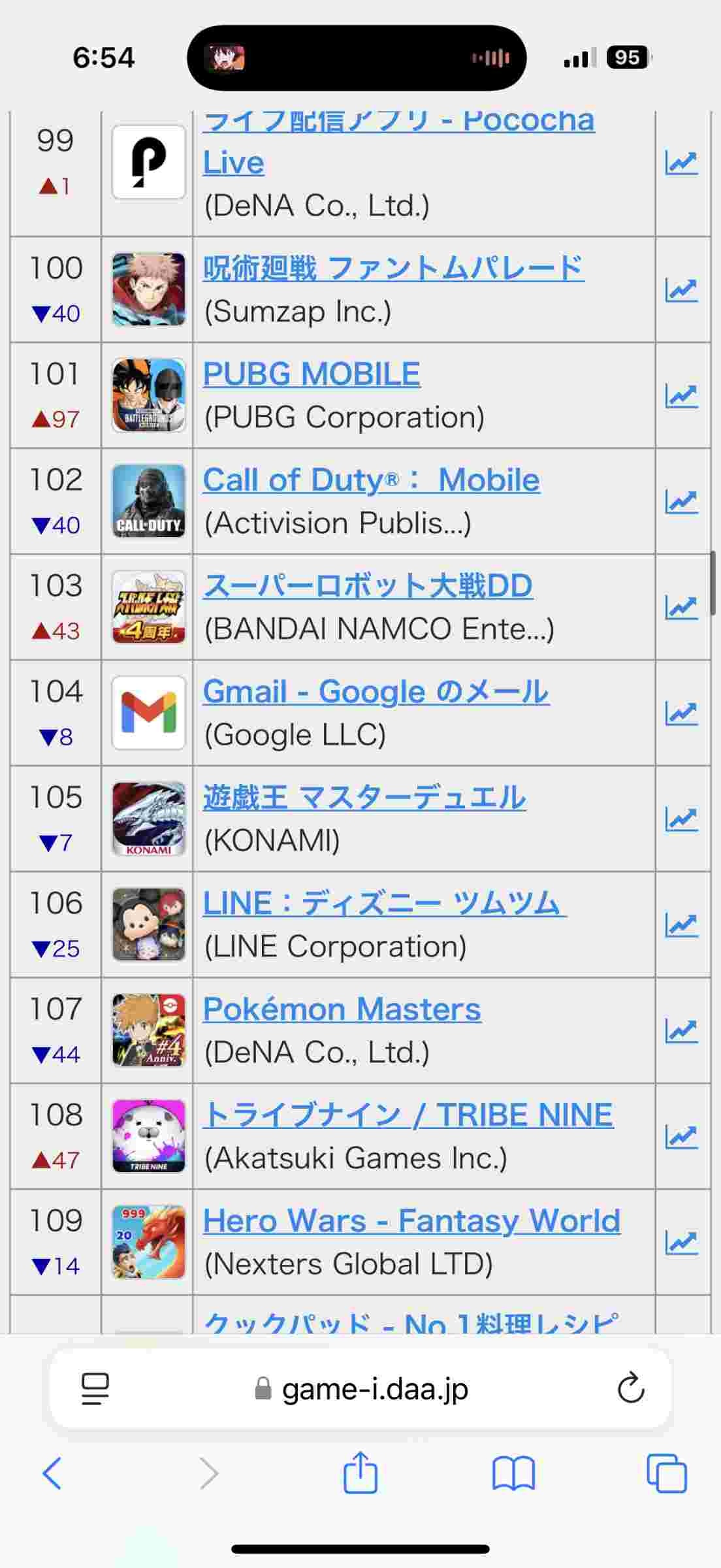Open the Call of Duty: Mobile link
The height and width of the screenshot is (1568, 721).
[x=371, y=480]
